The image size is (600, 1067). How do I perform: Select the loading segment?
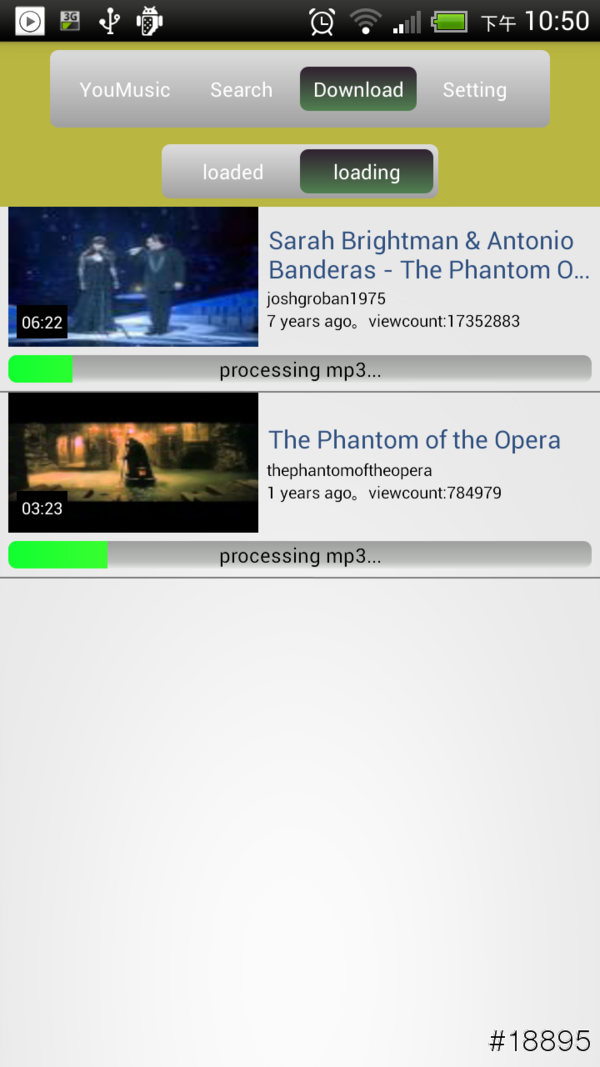(366, 172)
